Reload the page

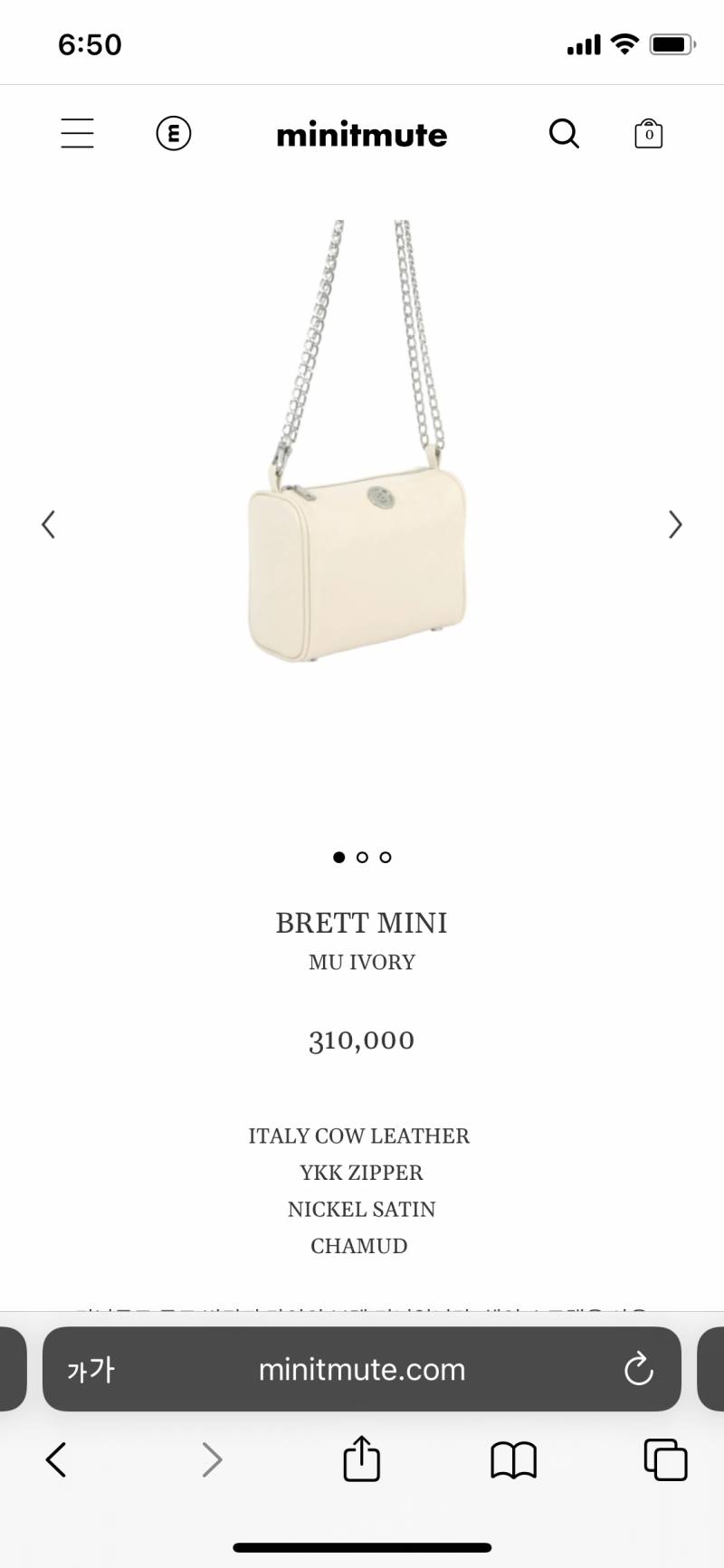(x=639, y=1369)
